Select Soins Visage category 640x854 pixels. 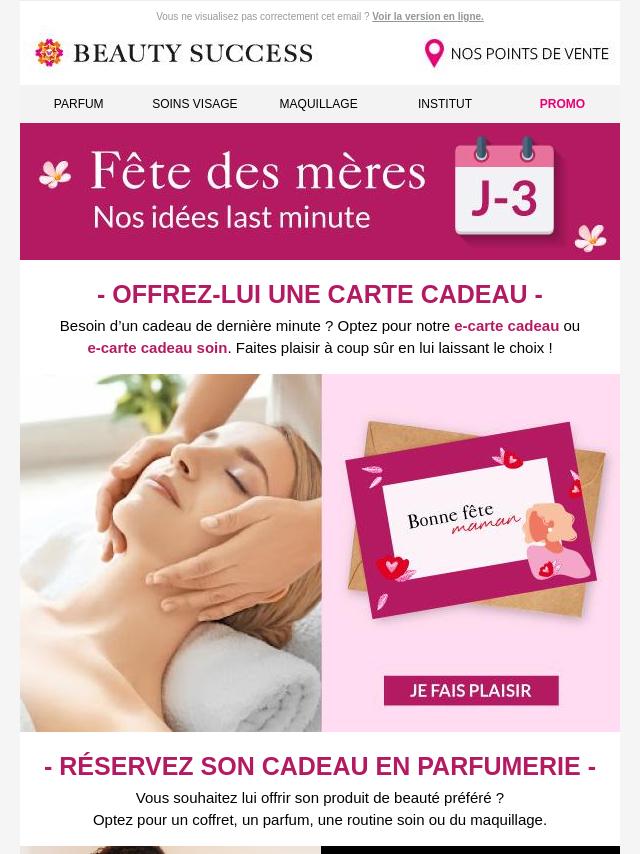point(195,104)
